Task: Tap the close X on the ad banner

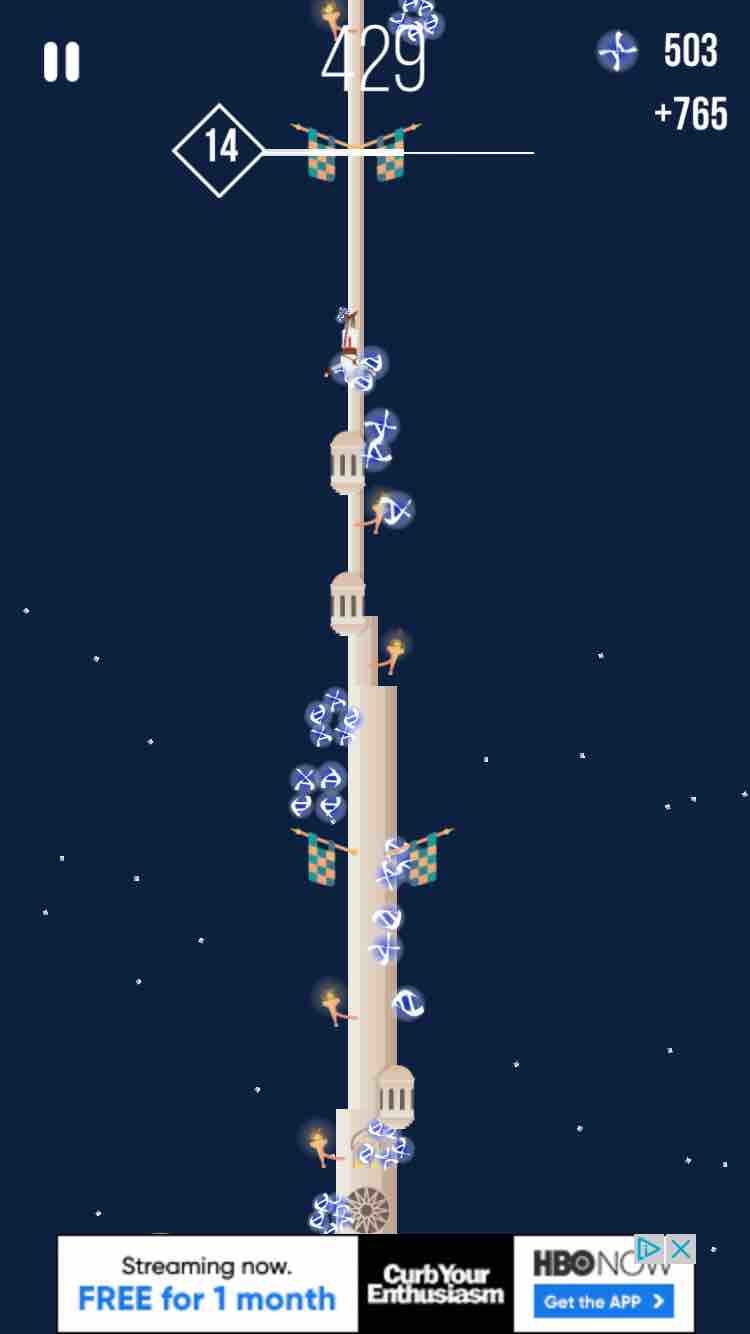Action: click(681, 1248)
